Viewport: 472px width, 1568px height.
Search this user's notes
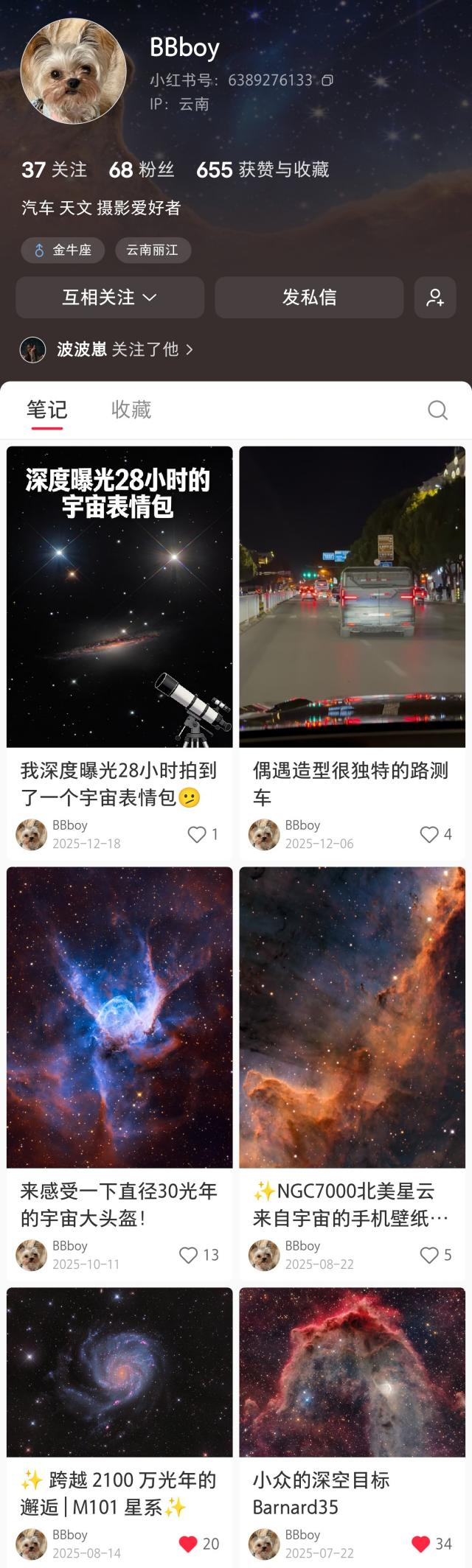pos(437,410)
